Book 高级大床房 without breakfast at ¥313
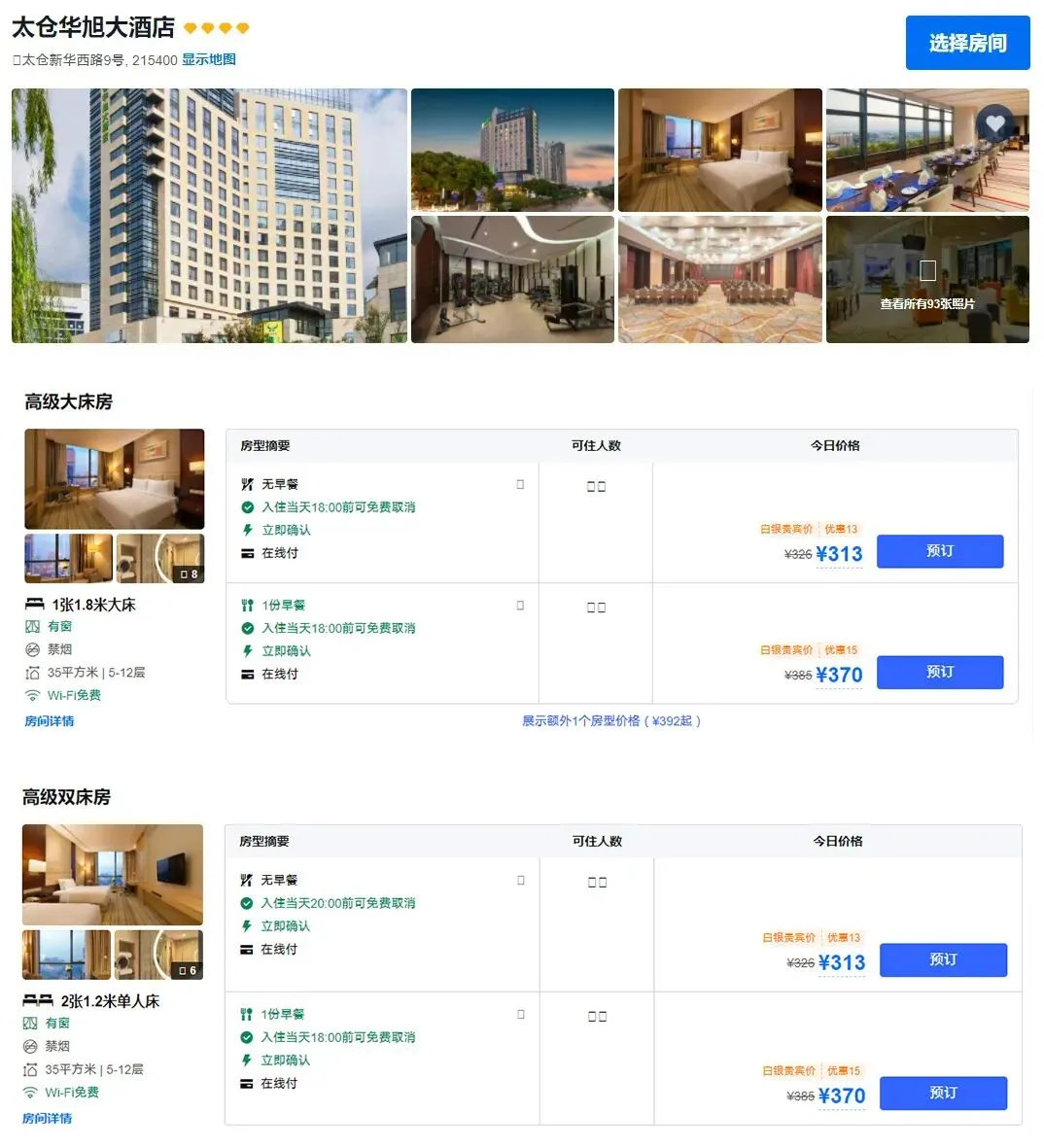This screenshot has width=1044, height=1148. (x=939, y=551)
